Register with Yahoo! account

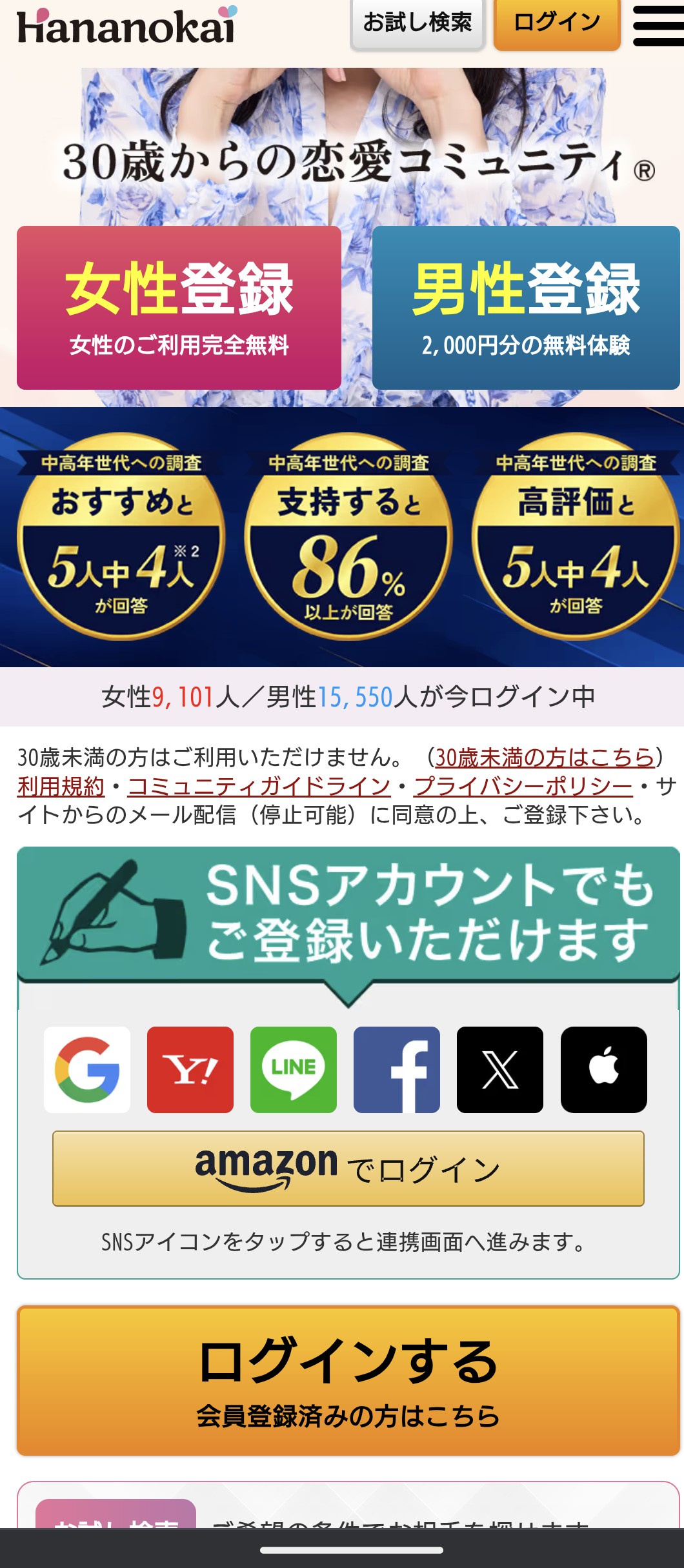190,1070
